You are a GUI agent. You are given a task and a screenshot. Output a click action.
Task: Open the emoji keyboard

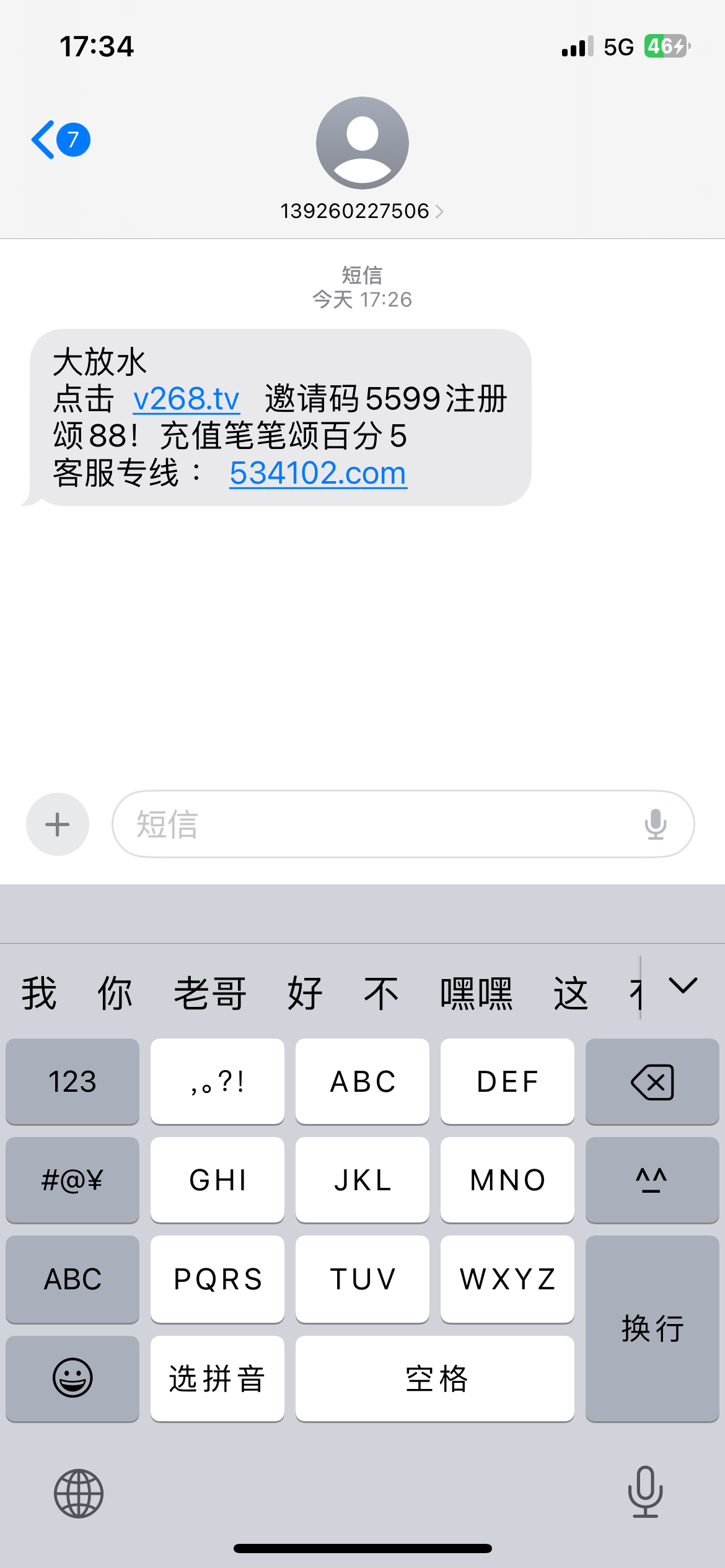72,1379
